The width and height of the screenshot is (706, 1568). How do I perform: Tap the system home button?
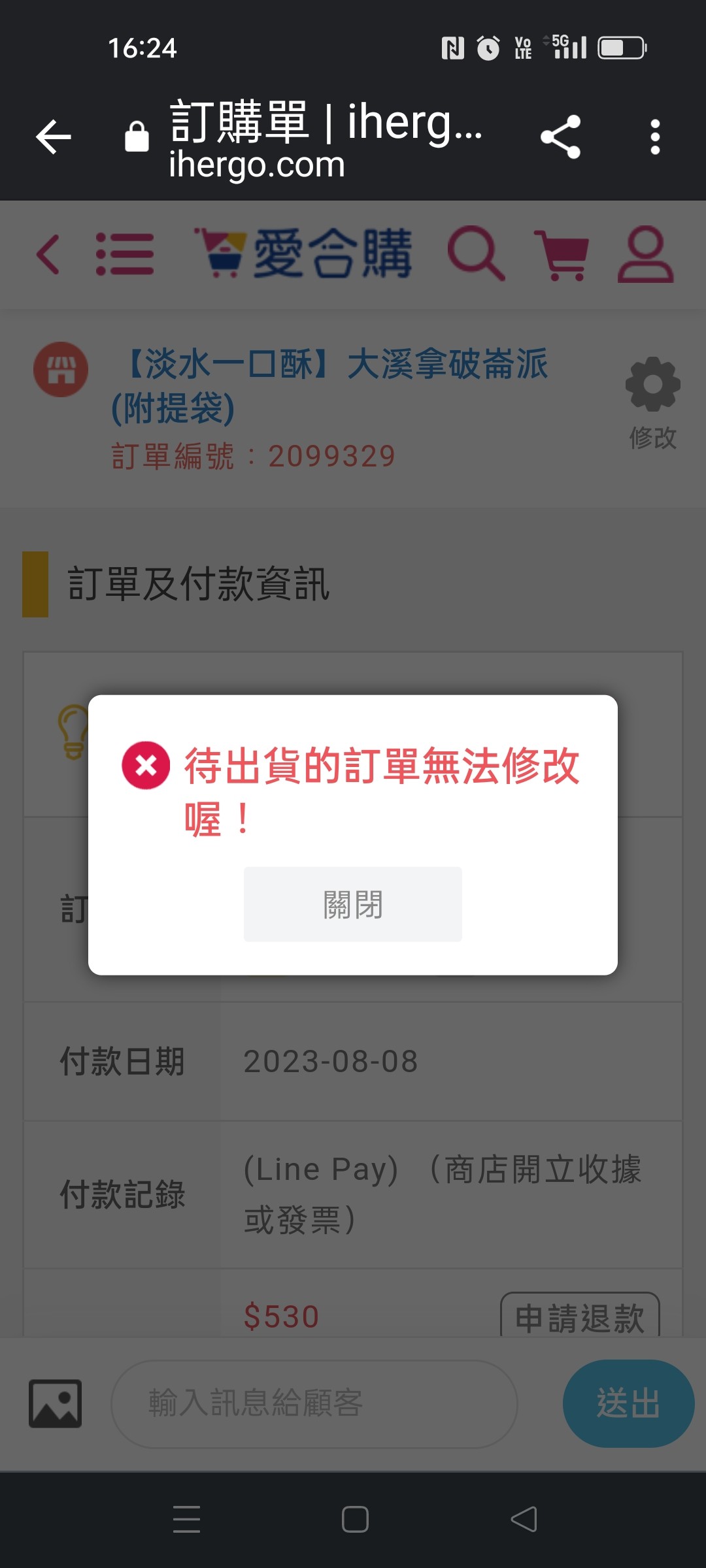355,1520
